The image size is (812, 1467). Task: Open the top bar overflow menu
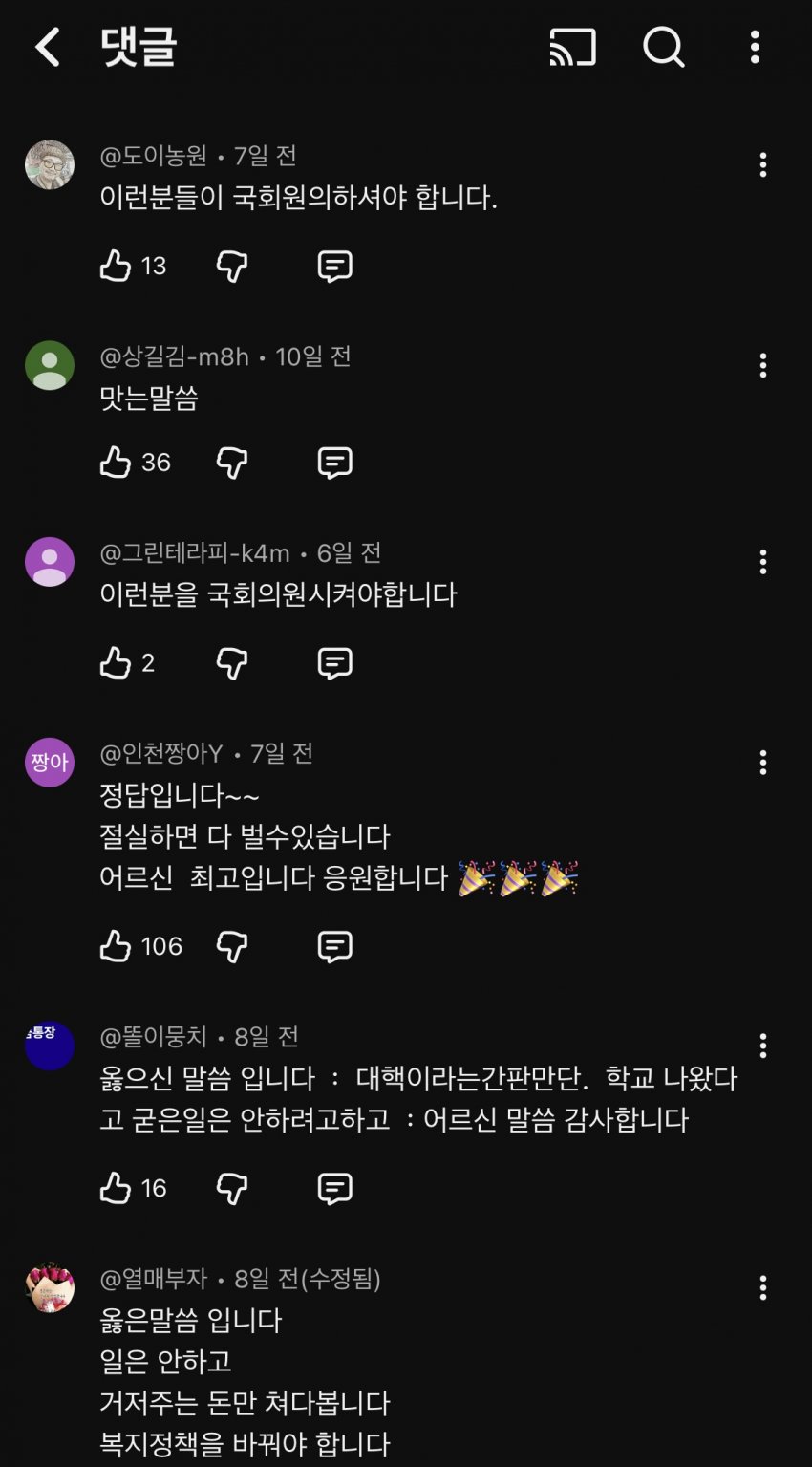(x=755, y=47)
